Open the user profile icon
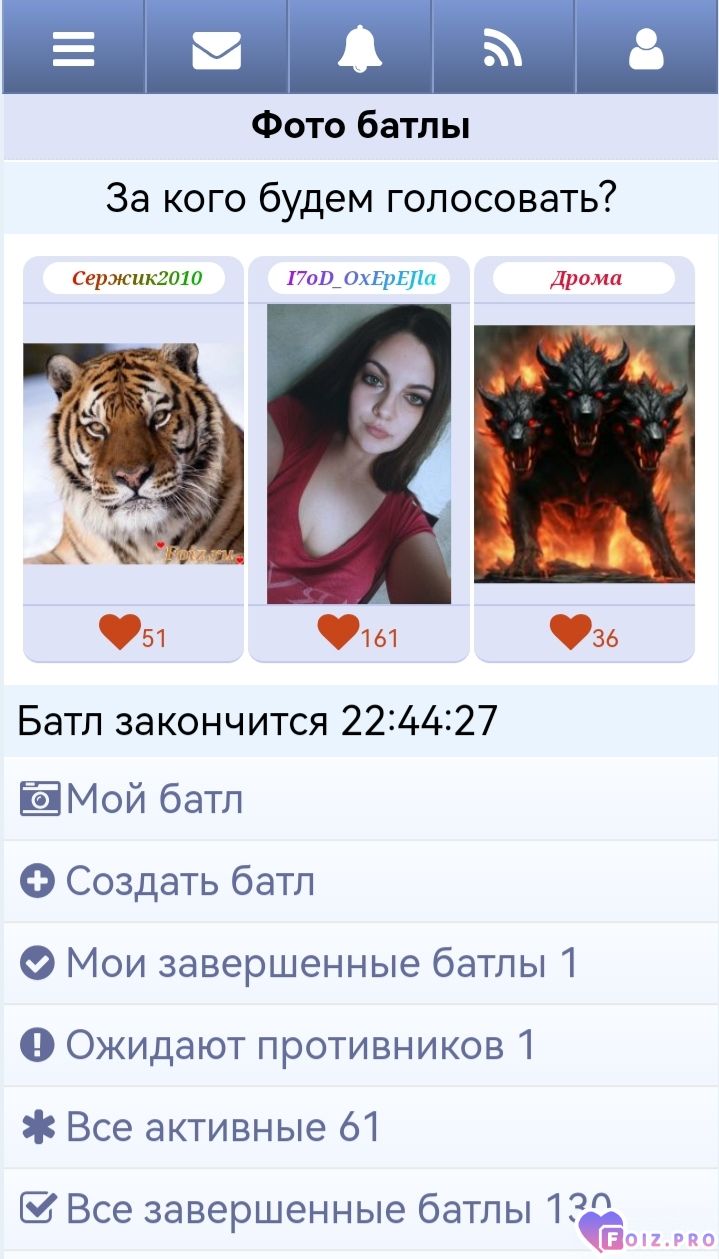The height and width of the screenshot is (1259, 719). click(x=646, y=47)
